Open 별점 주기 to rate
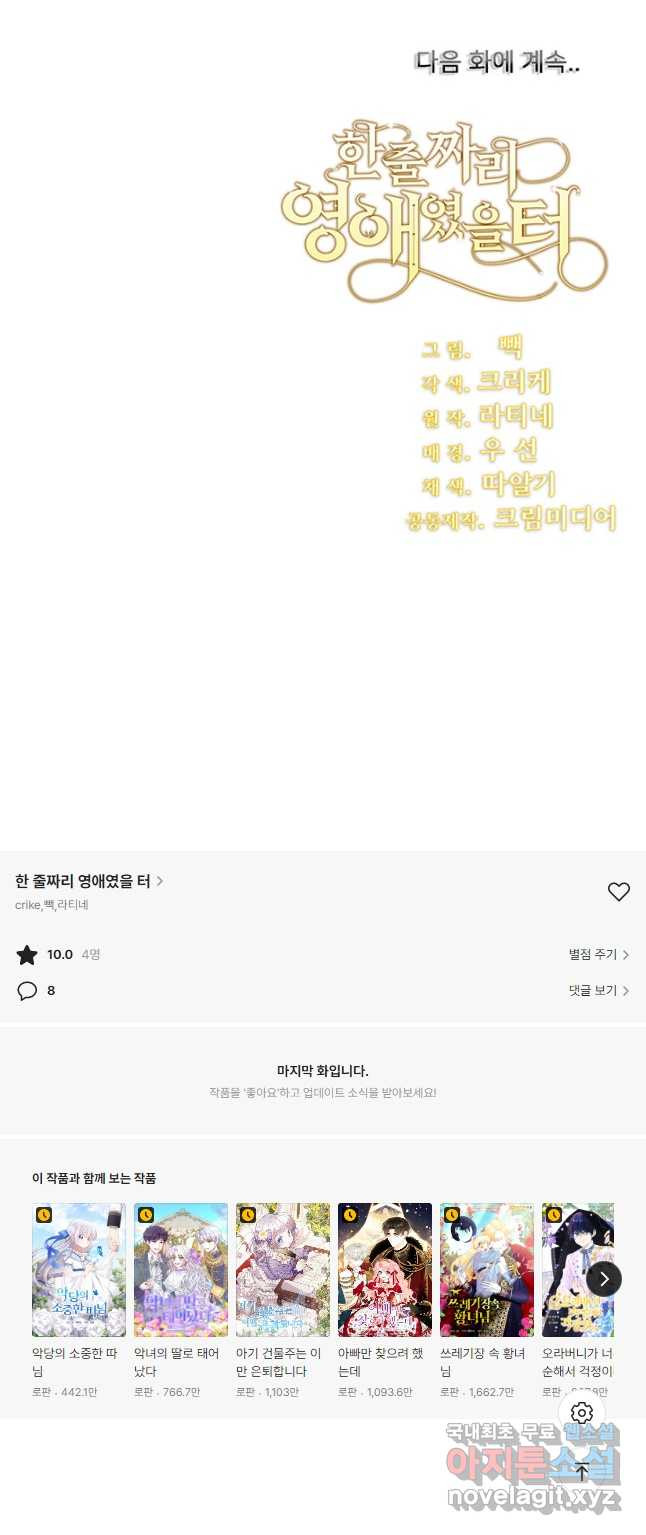Screen dimensions: 646x1535 click(x=598, y=955)
